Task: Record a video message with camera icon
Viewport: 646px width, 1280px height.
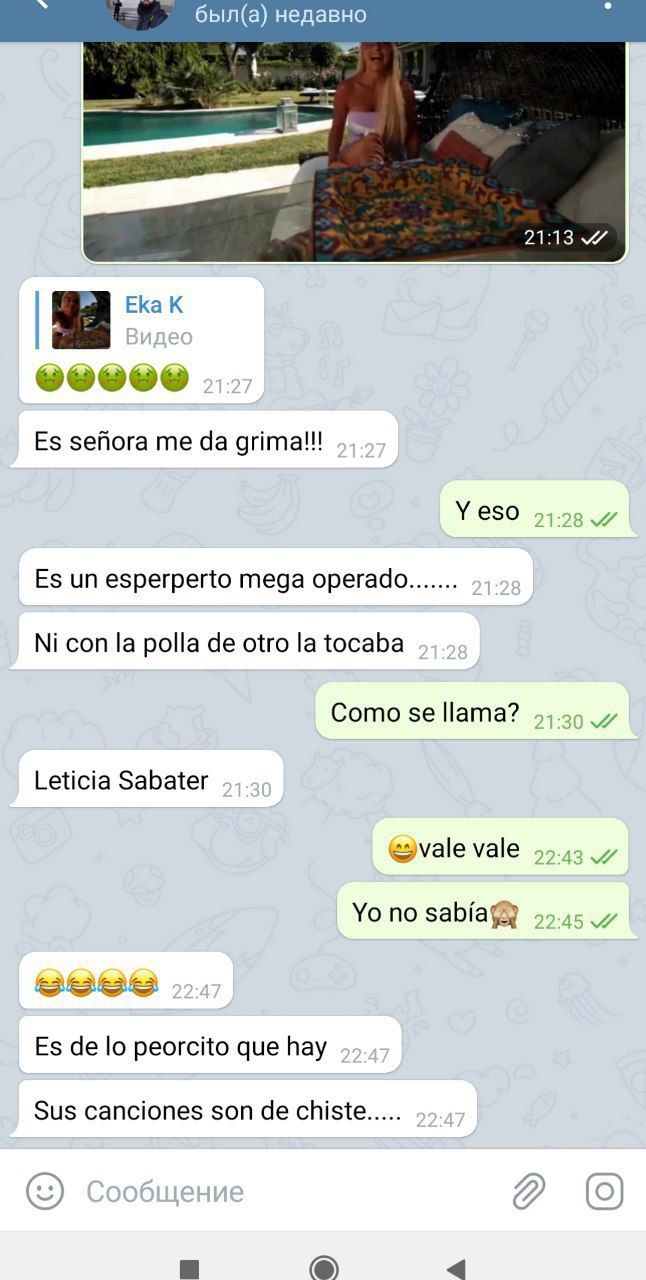Action: click(x=604, y=1191)
